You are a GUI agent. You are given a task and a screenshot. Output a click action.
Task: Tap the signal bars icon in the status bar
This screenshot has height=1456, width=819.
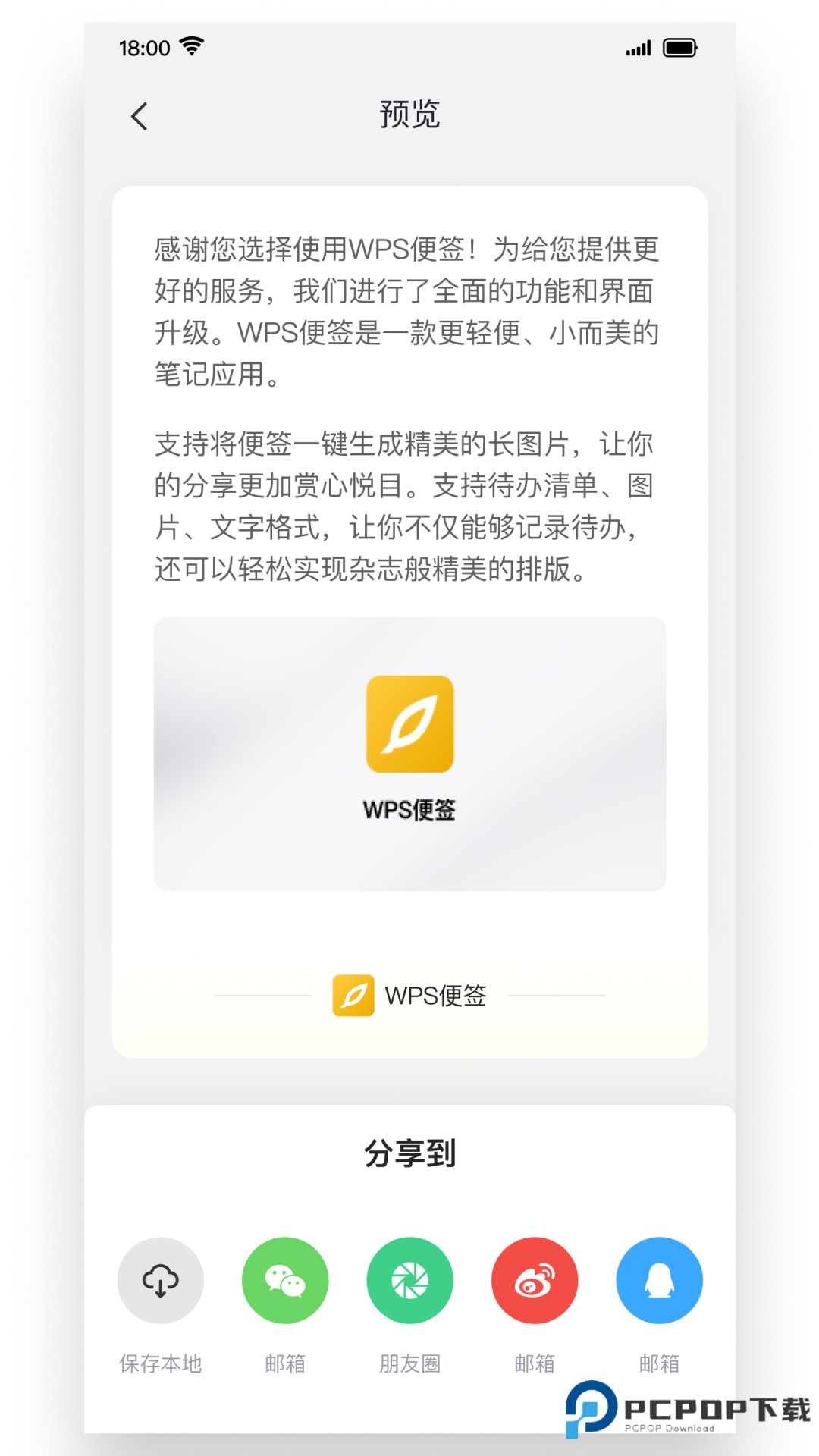tap(637, 47)
